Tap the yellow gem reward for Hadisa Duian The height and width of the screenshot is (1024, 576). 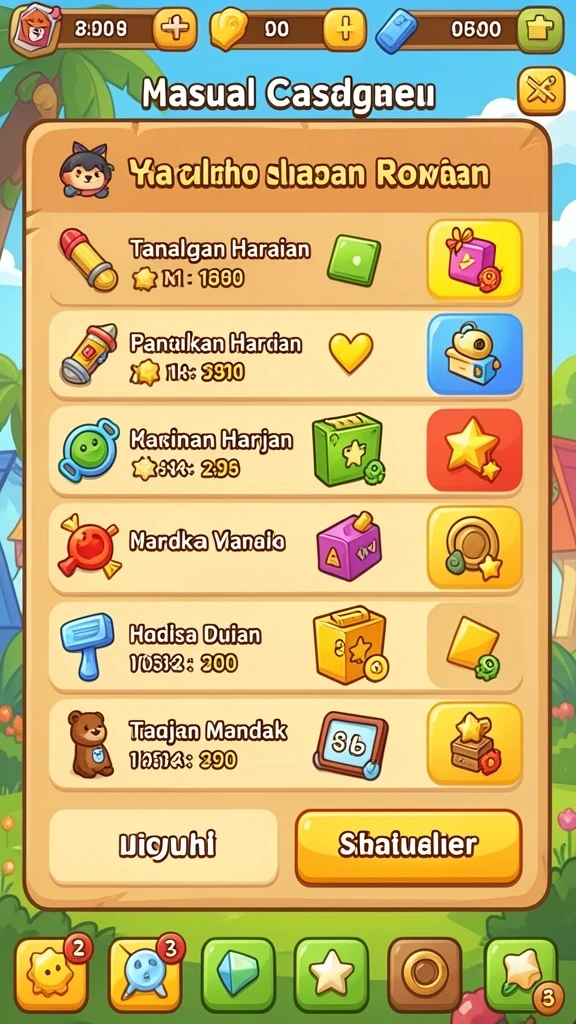pos(475,645)
